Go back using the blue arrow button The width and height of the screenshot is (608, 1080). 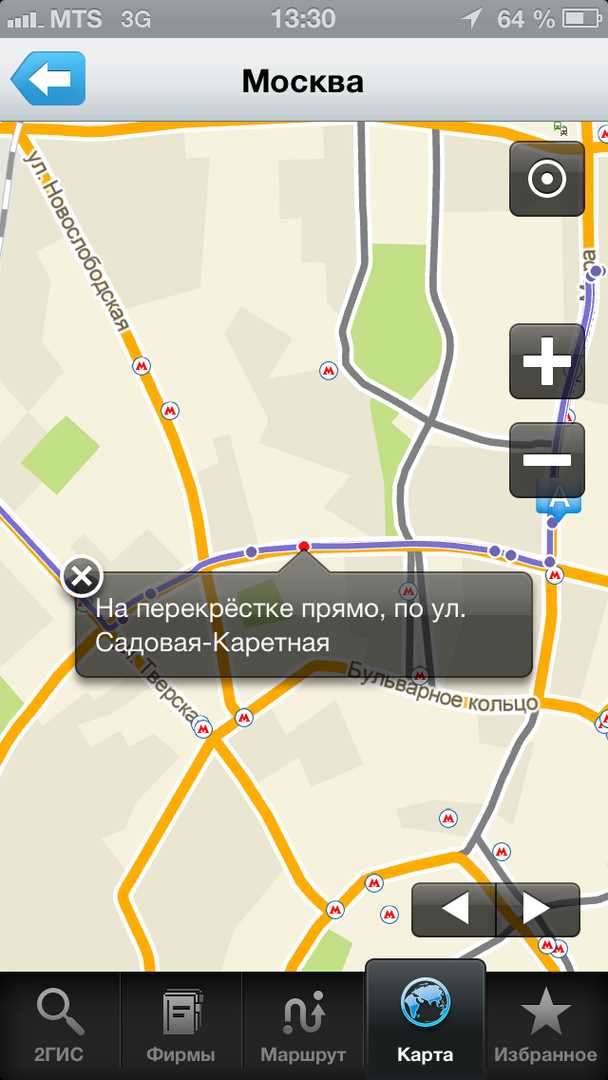(x=48, y=79)
